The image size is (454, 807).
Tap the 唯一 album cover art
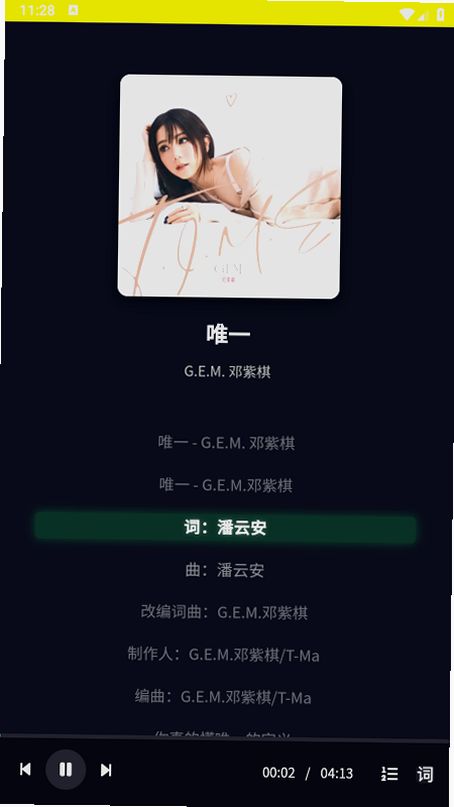pos(230,187)
